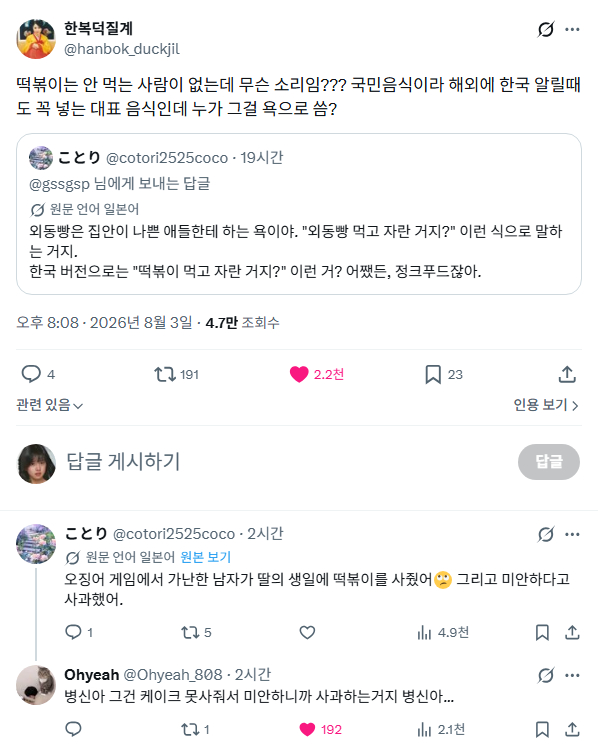This screenshot has width=598, height=751.
Task: Open 인용 보기 to view quotes
Action: coord(546,405)
